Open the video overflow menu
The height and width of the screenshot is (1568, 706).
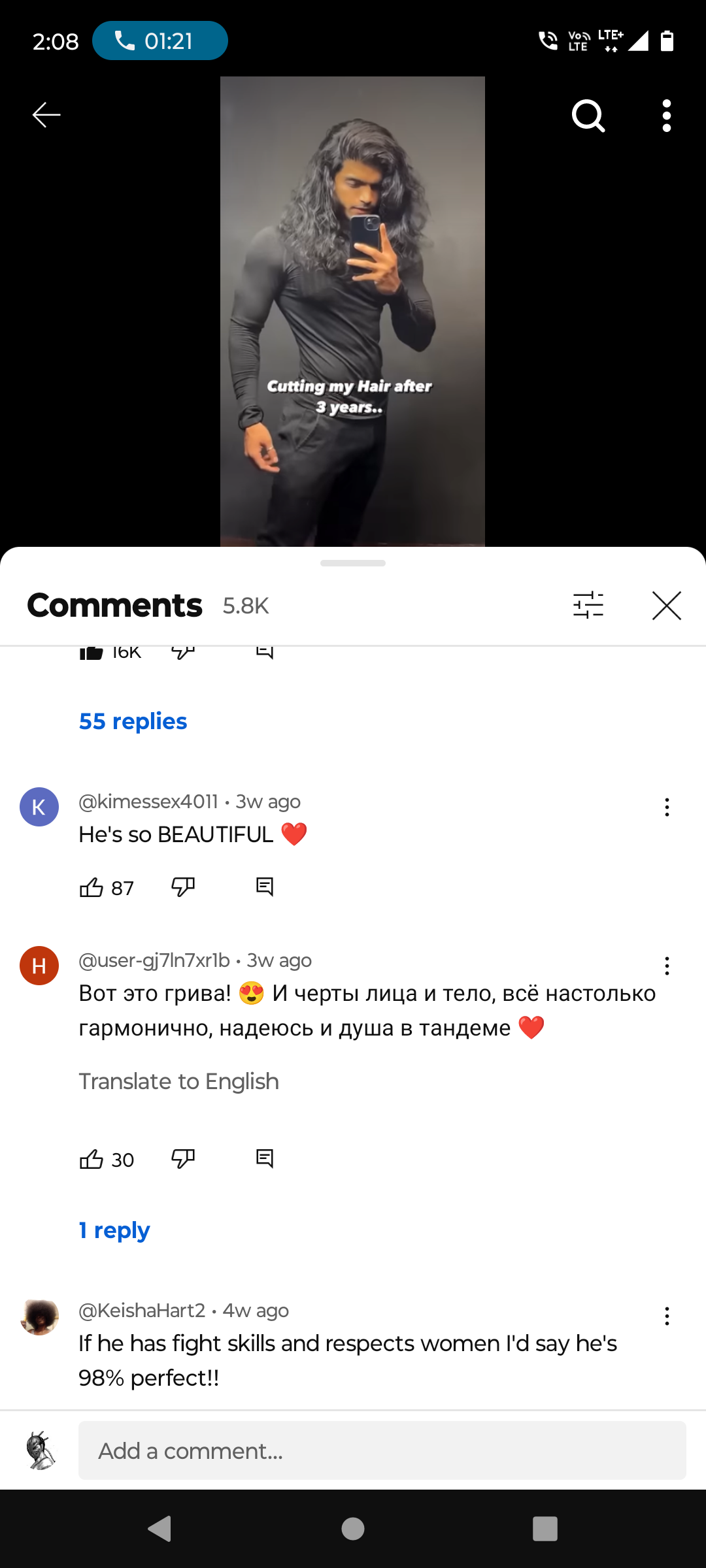[x=666, y=116]
